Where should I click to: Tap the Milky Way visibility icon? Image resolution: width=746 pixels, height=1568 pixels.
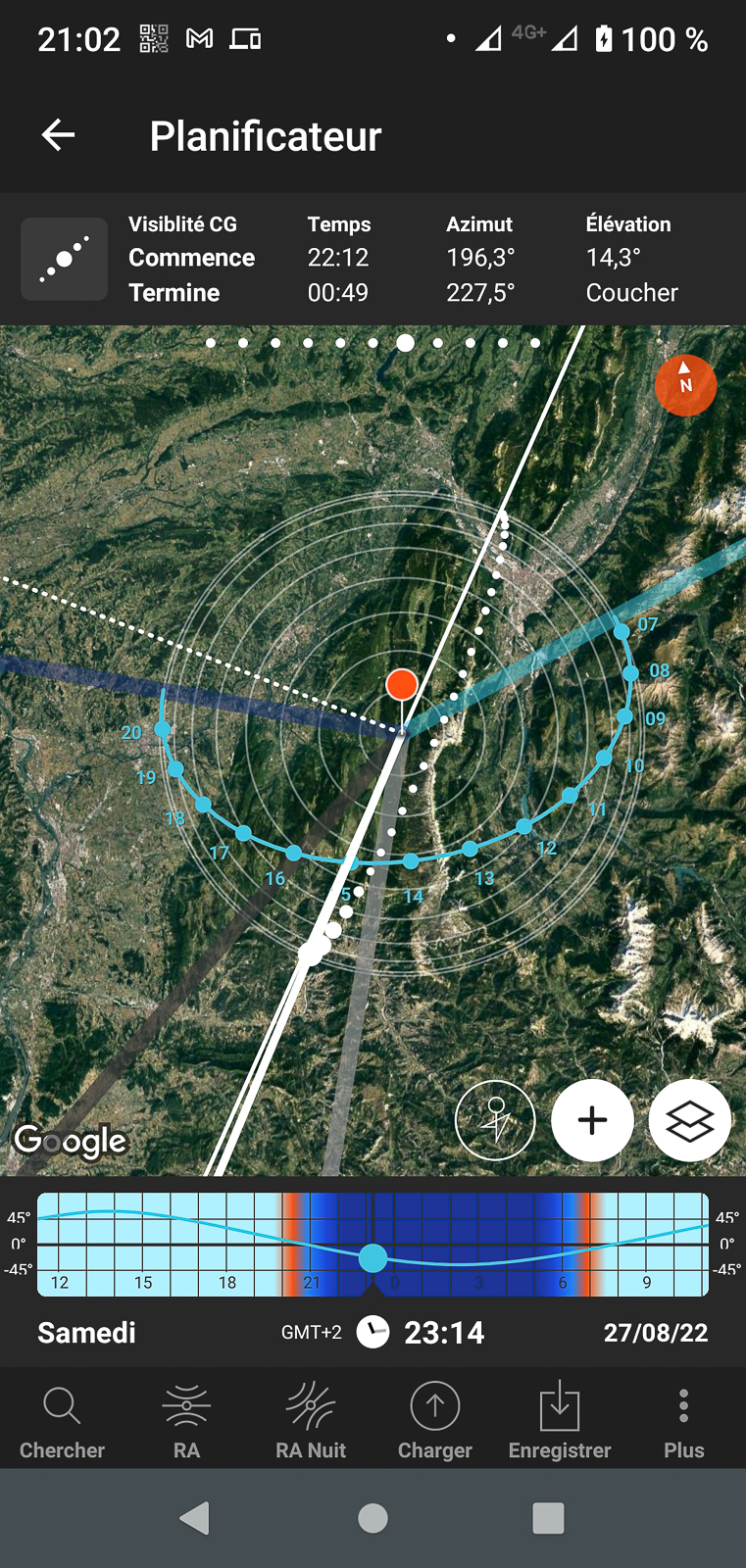pos(65,259)
